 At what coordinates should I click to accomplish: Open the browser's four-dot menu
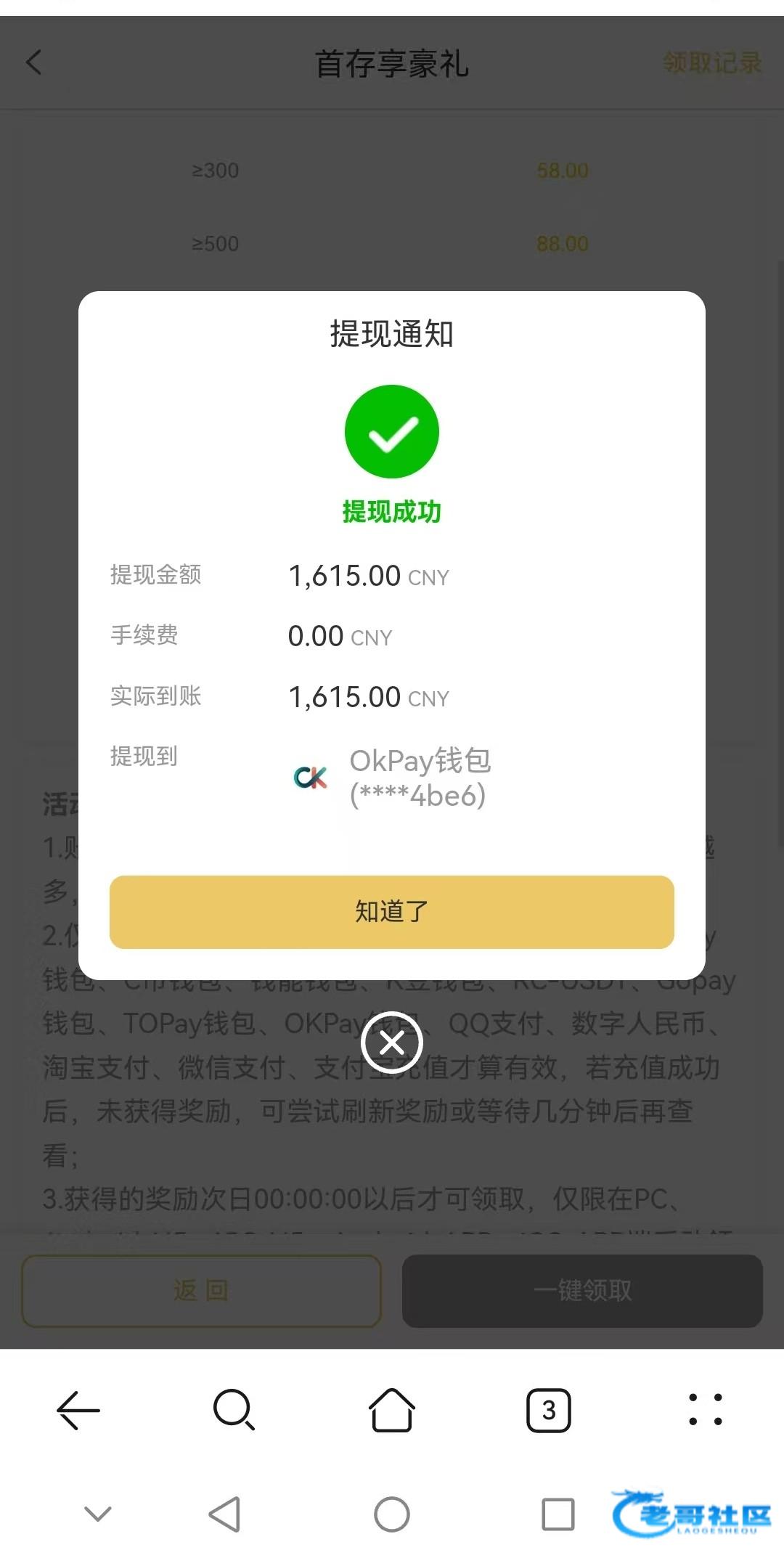(x=706, y=1410)
